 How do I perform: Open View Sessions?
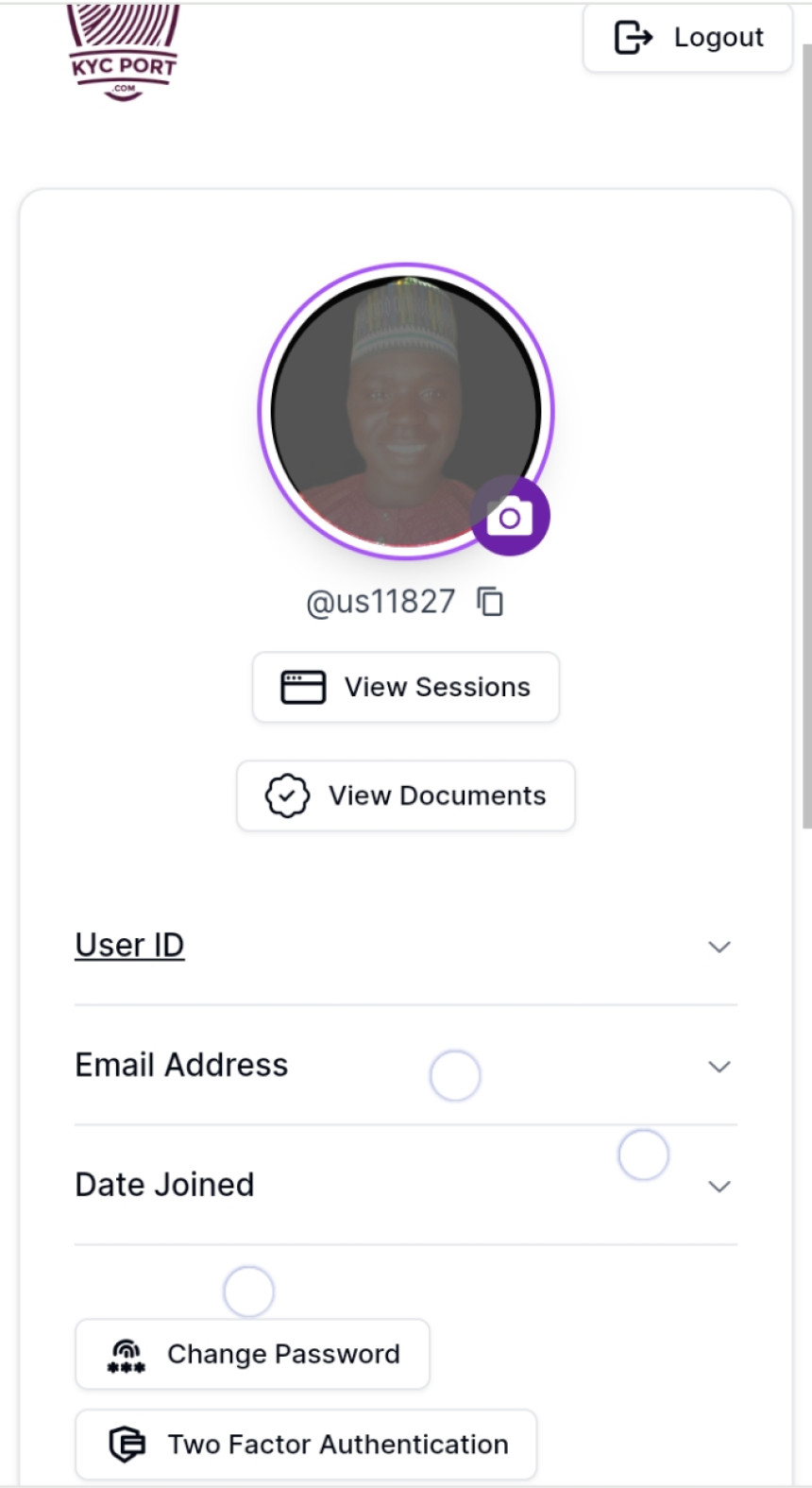[x=406, y=687]
